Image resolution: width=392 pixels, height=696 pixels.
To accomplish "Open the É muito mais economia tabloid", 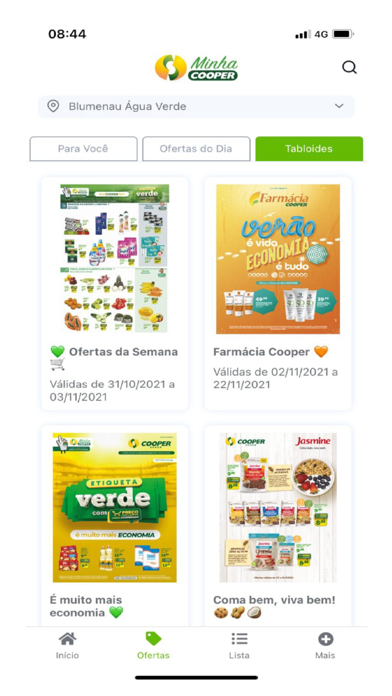I will [x=115, y=526].
